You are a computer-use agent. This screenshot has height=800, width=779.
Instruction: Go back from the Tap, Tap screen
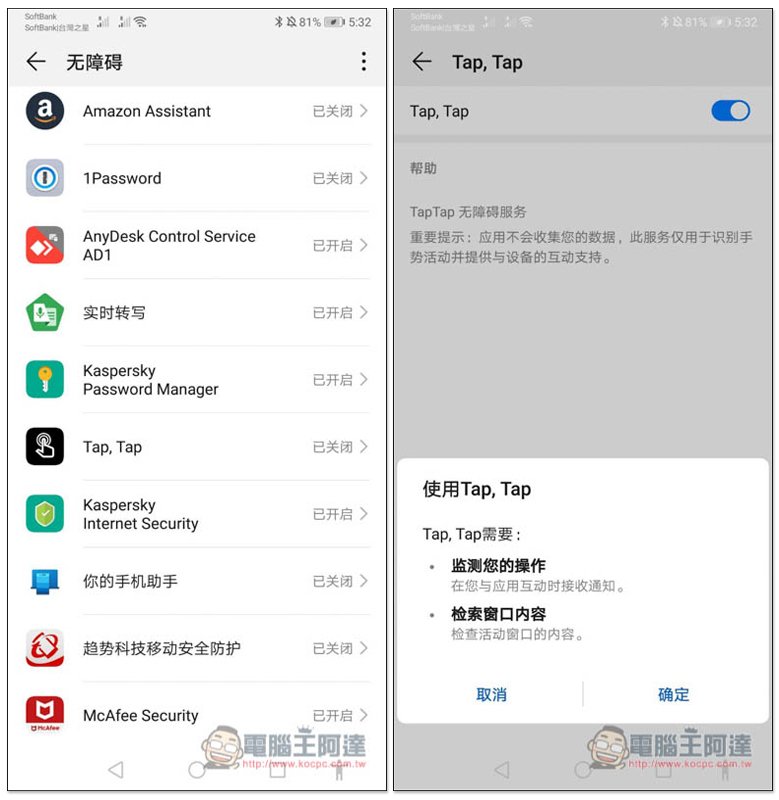[422, 62]
